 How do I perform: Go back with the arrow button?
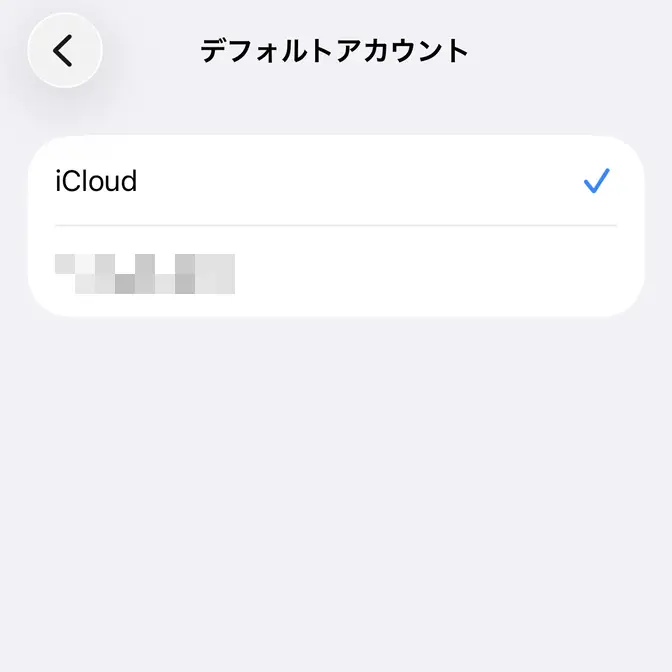point(65,50)
